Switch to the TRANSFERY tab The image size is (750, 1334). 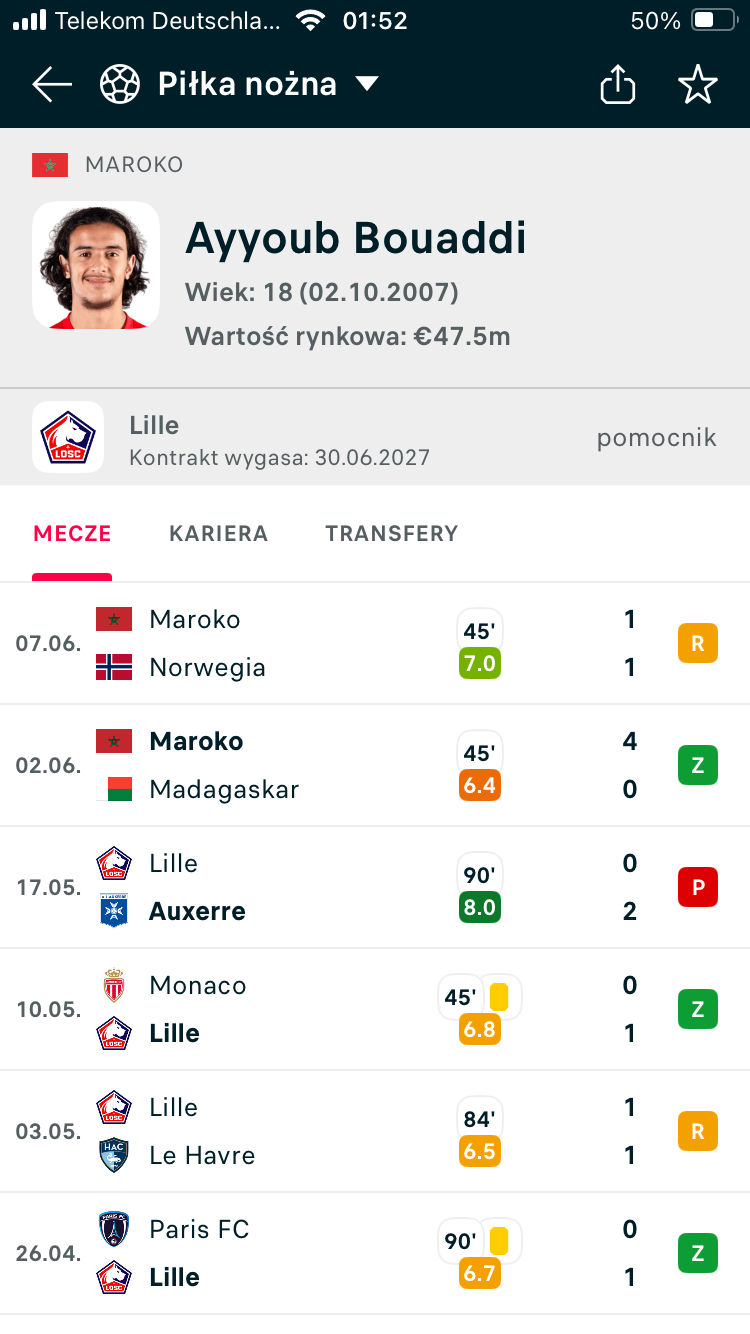(391, 533)
